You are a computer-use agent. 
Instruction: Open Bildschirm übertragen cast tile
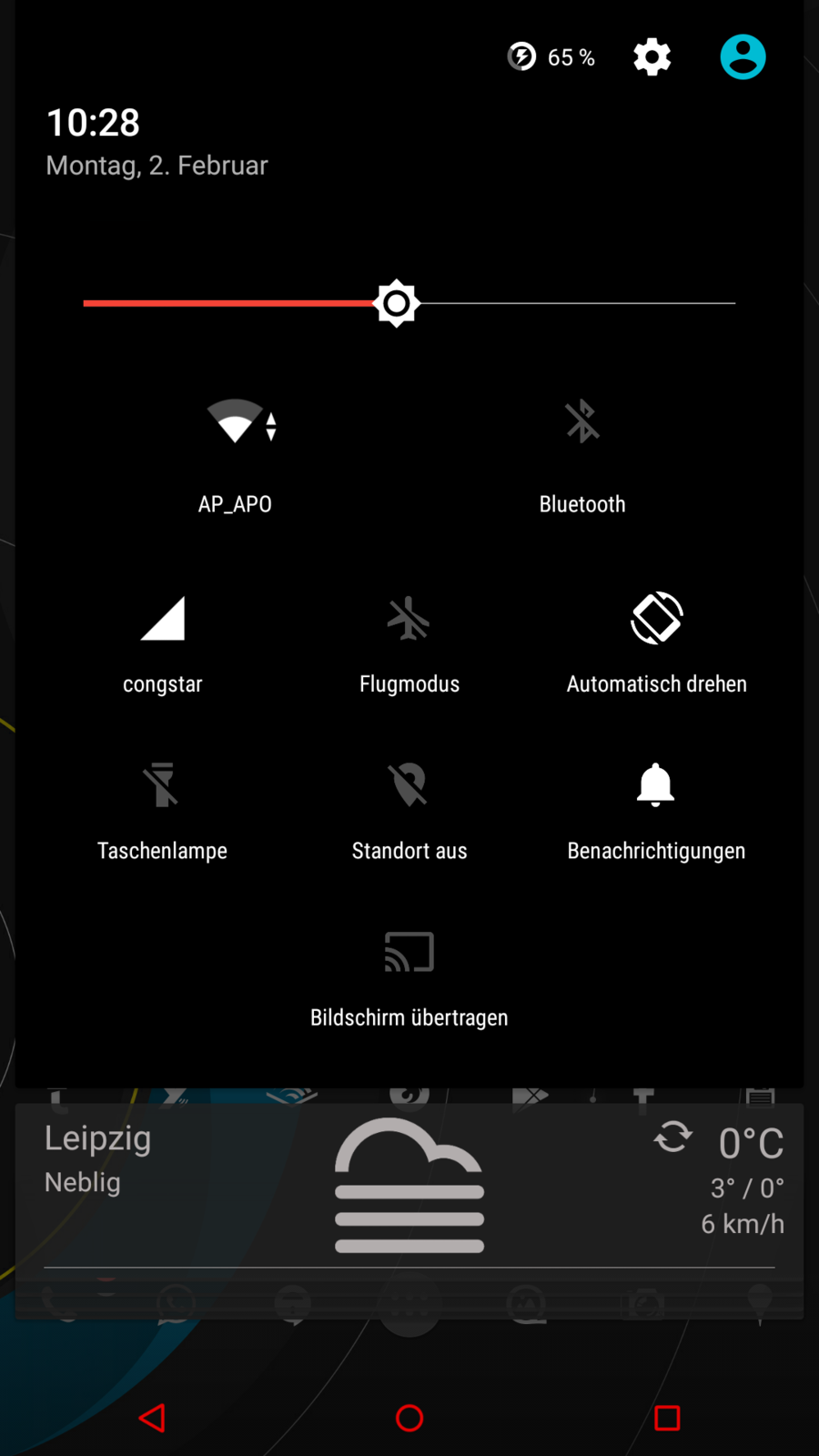coord(409,953)
